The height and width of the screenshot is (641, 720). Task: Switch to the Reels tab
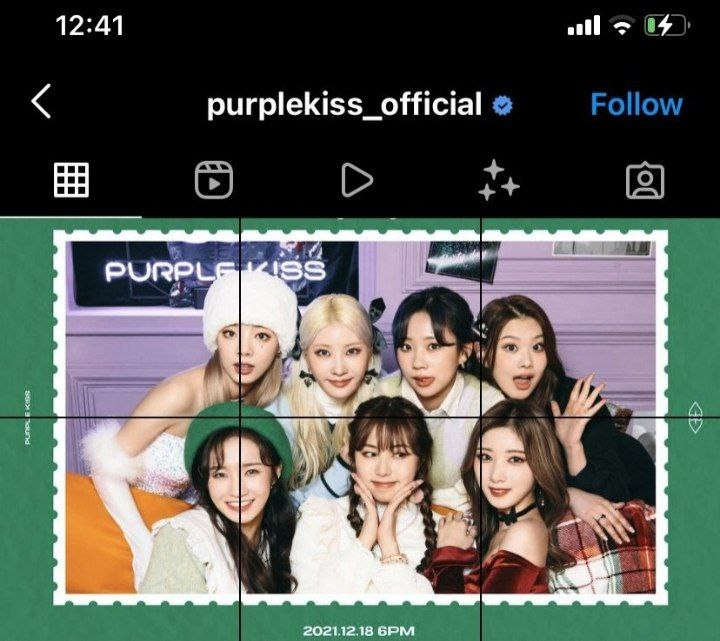[x=213, y=181]
